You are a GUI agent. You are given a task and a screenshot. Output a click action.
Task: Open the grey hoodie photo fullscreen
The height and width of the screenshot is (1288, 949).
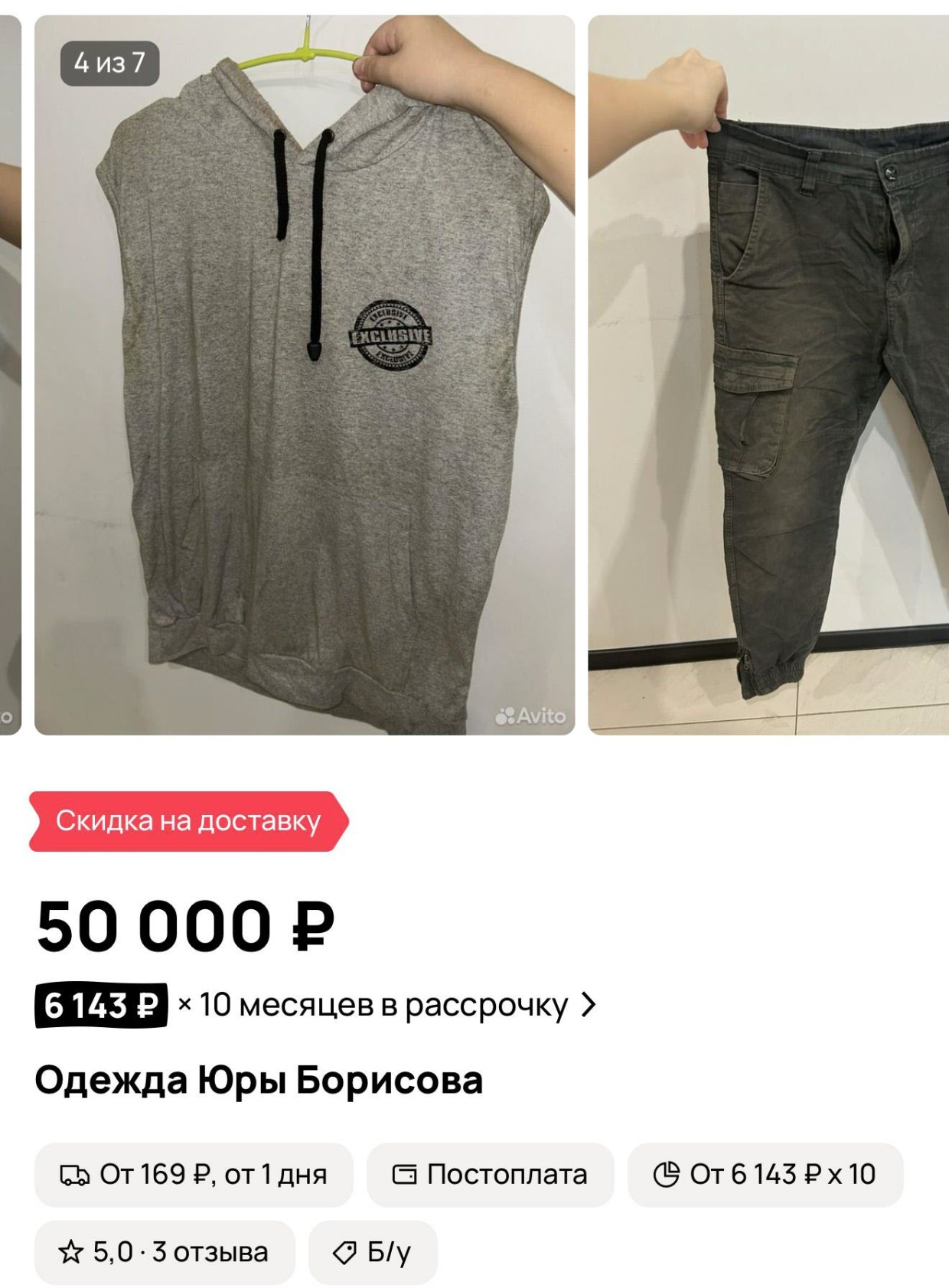[x=305, y=375]
